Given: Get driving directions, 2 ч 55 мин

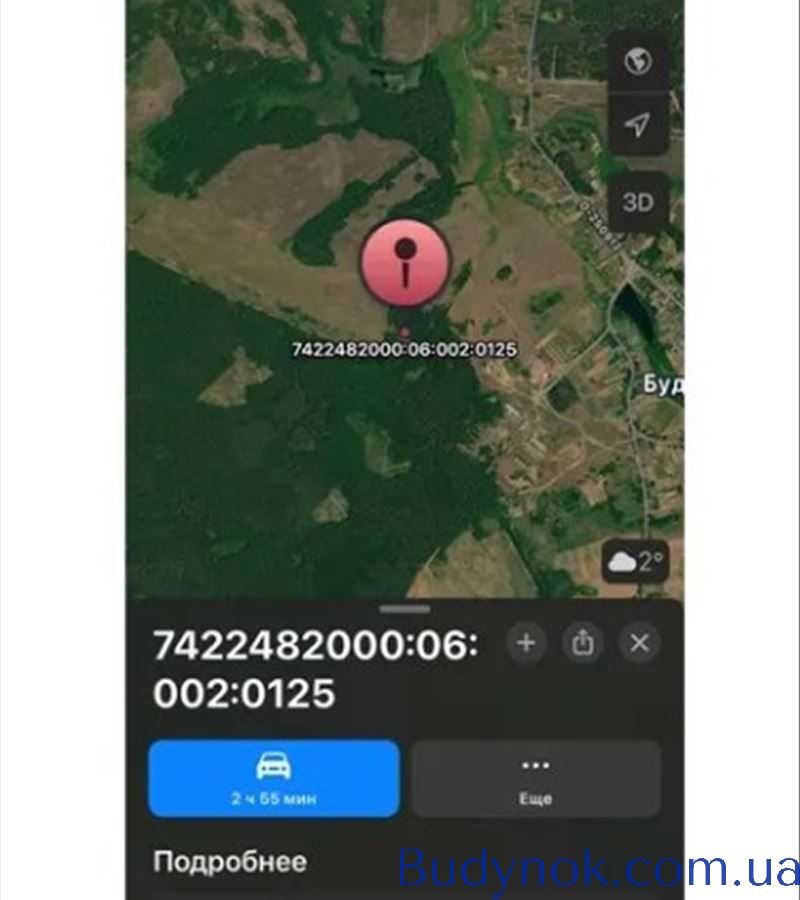Looking at the screenshot, I should point(274,778).
